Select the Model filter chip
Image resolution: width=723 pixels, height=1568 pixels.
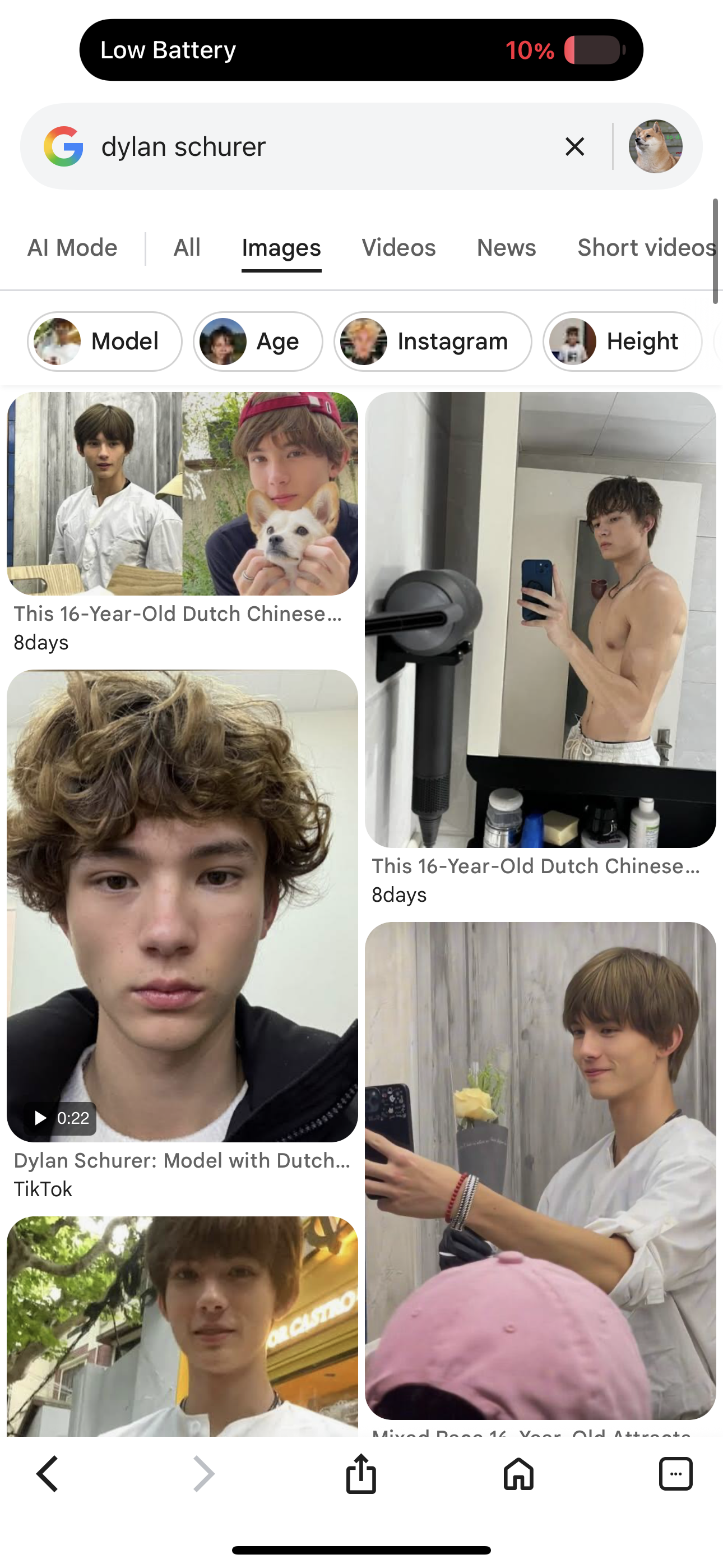pyautogui.click(x=105, y=342)
